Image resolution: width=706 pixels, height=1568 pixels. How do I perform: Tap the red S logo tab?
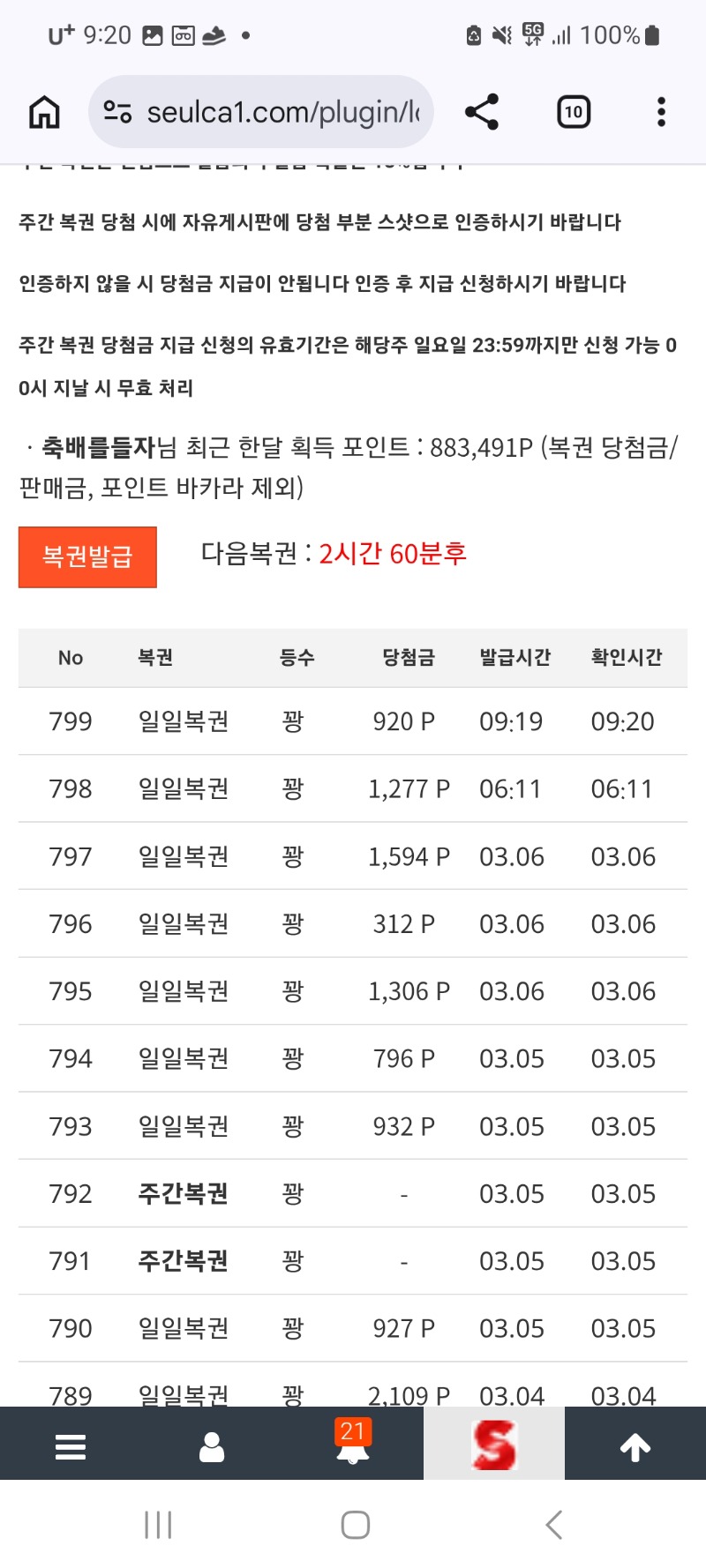pos(494,1446)
